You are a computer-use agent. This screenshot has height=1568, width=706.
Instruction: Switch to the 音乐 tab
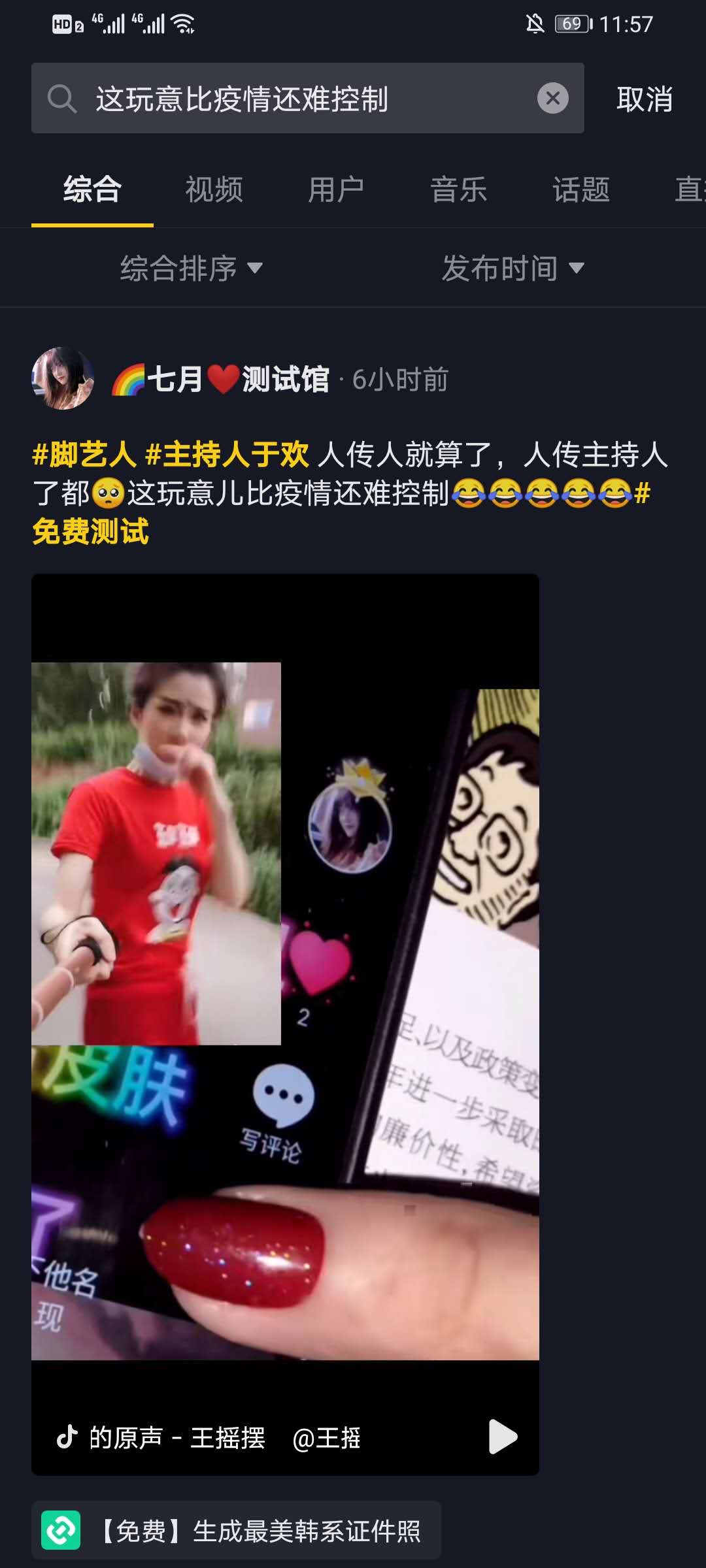point(458,190)
